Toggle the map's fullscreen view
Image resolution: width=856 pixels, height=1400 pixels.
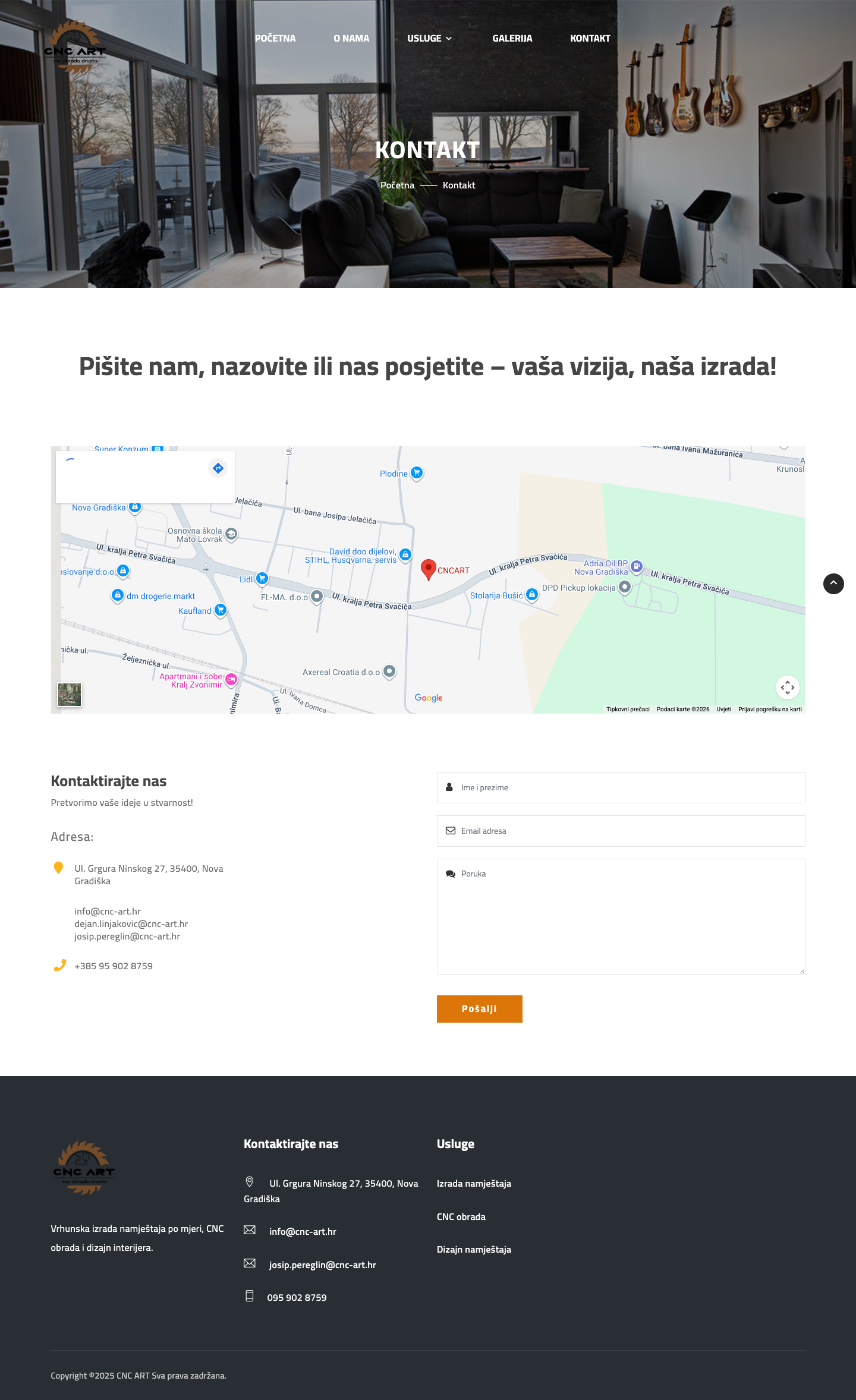[787, 688]
